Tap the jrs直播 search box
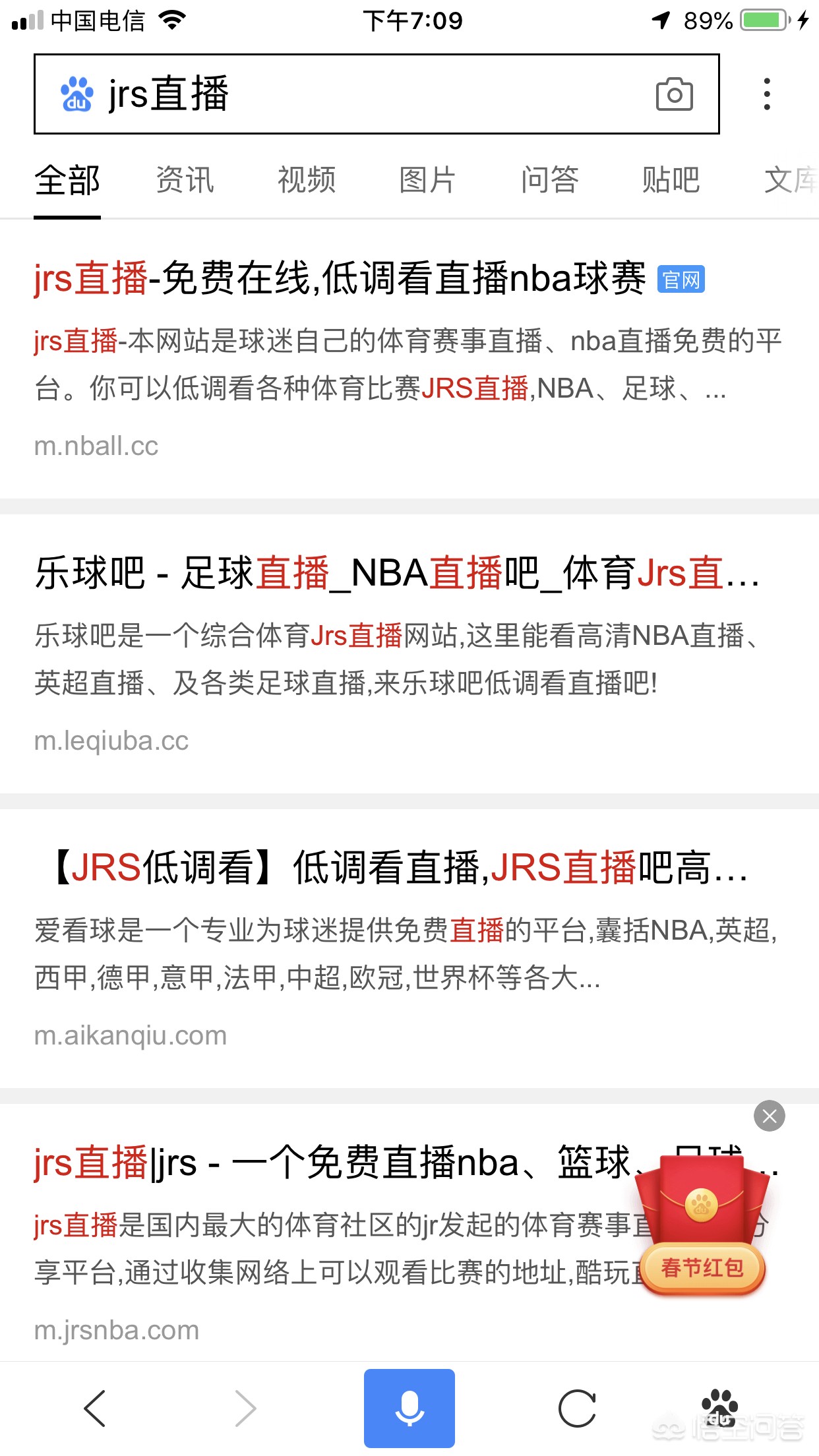The image size is (819, 1456). point(343,94)
